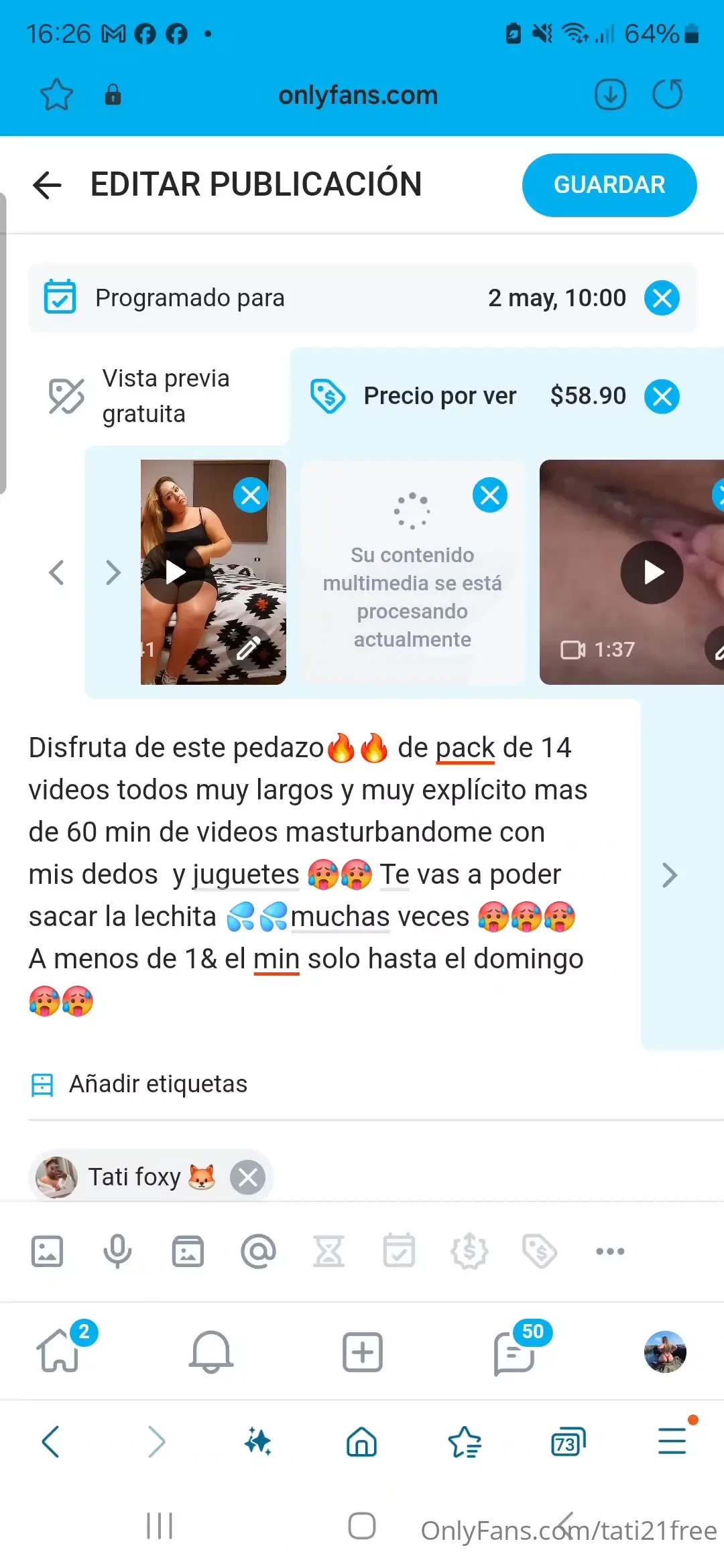Open the image attachment icon in composer
This screenshot has width=724, height=1568.
point(47,1250)
